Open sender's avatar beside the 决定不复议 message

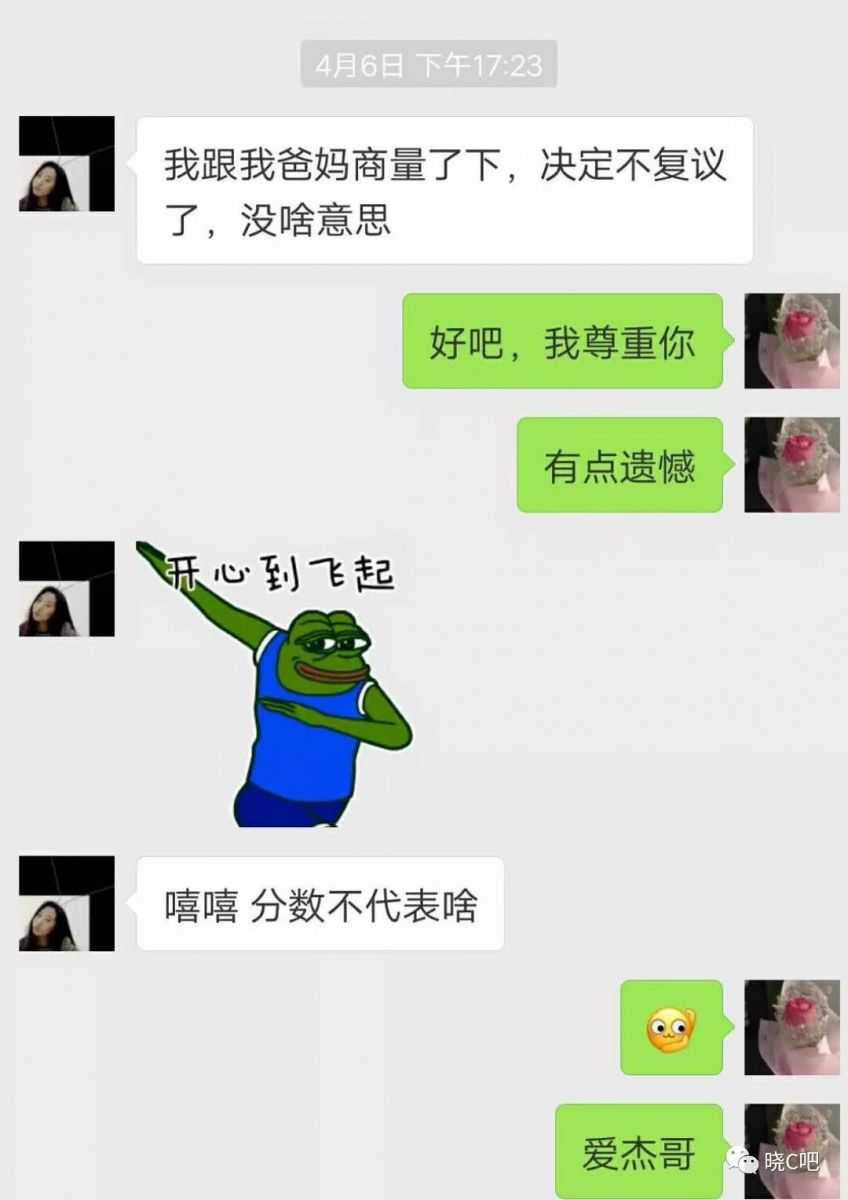[x=67, y=164]
